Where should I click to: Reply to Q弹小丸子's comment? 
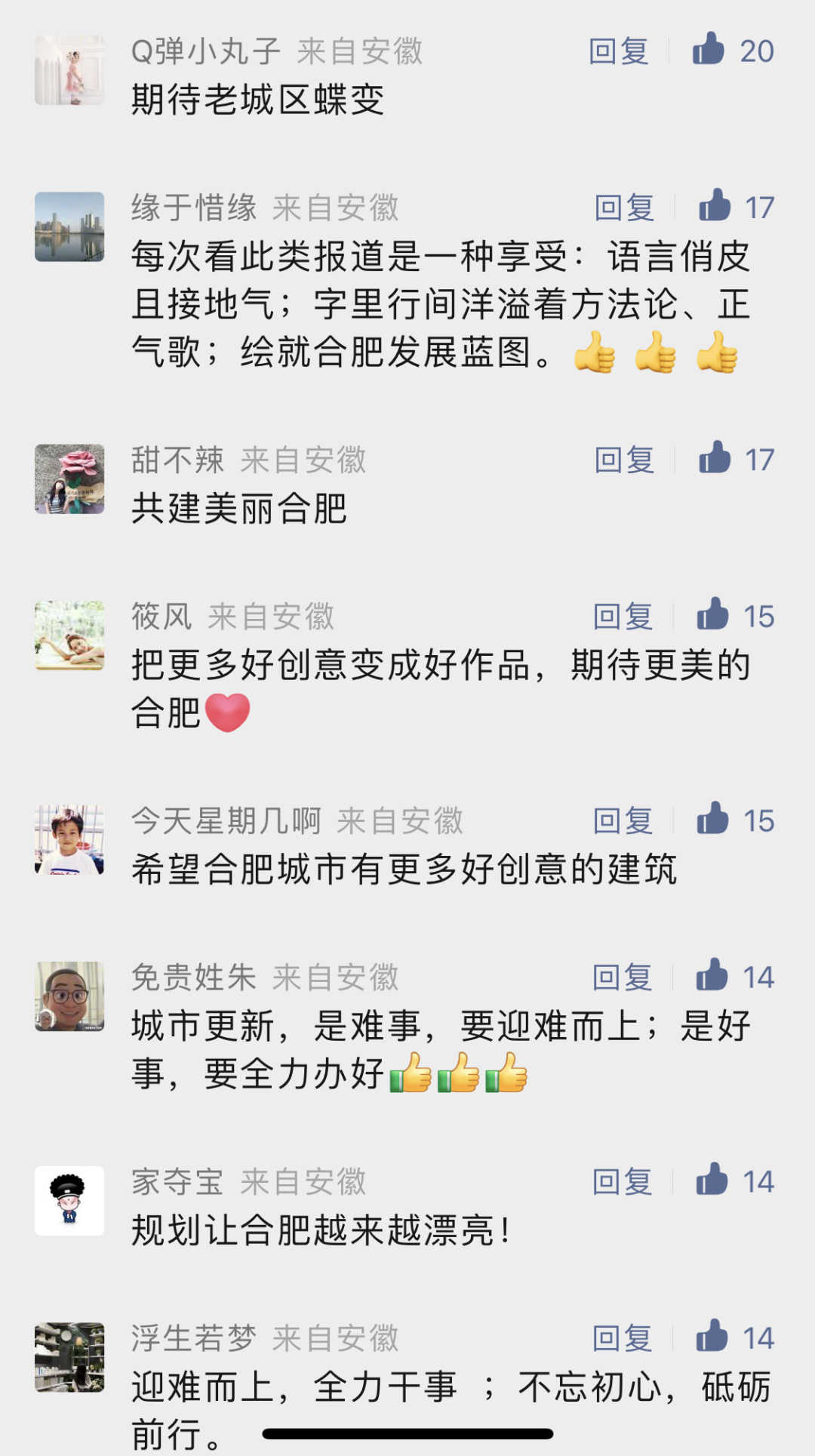pyautogui.click(x=618, y=51)
